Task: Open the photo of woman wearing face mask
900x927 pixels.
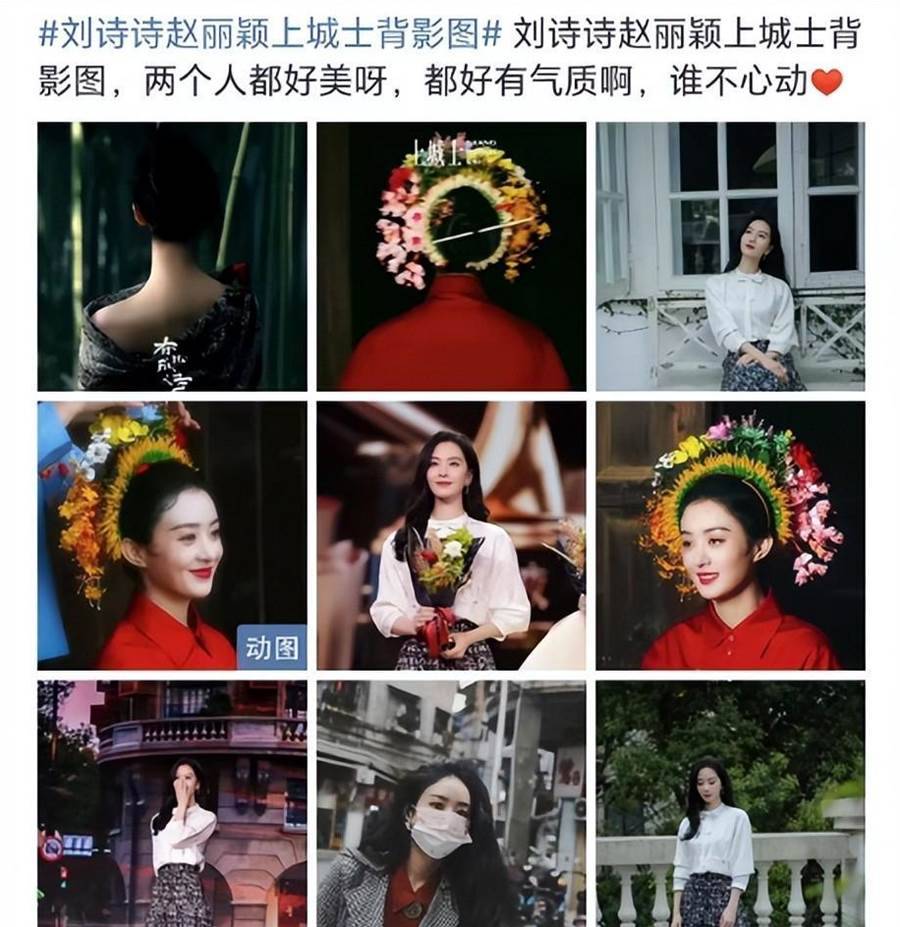Action: point(451,803)
